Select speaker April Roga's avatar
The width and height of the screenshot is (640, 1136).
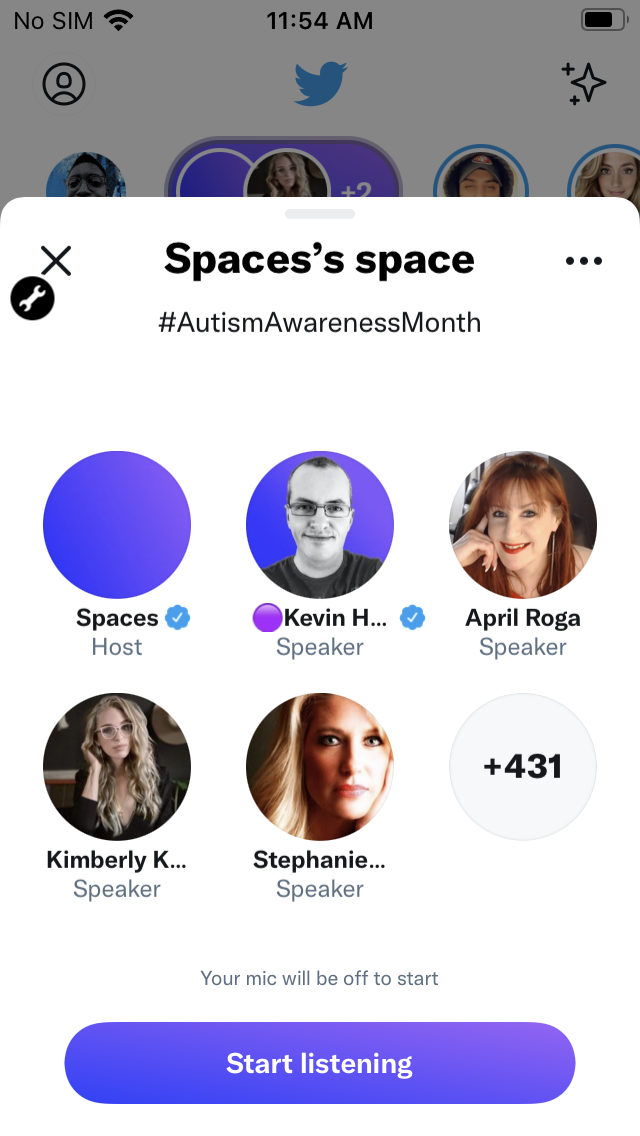pyautogui.click(x=523, y=525)
